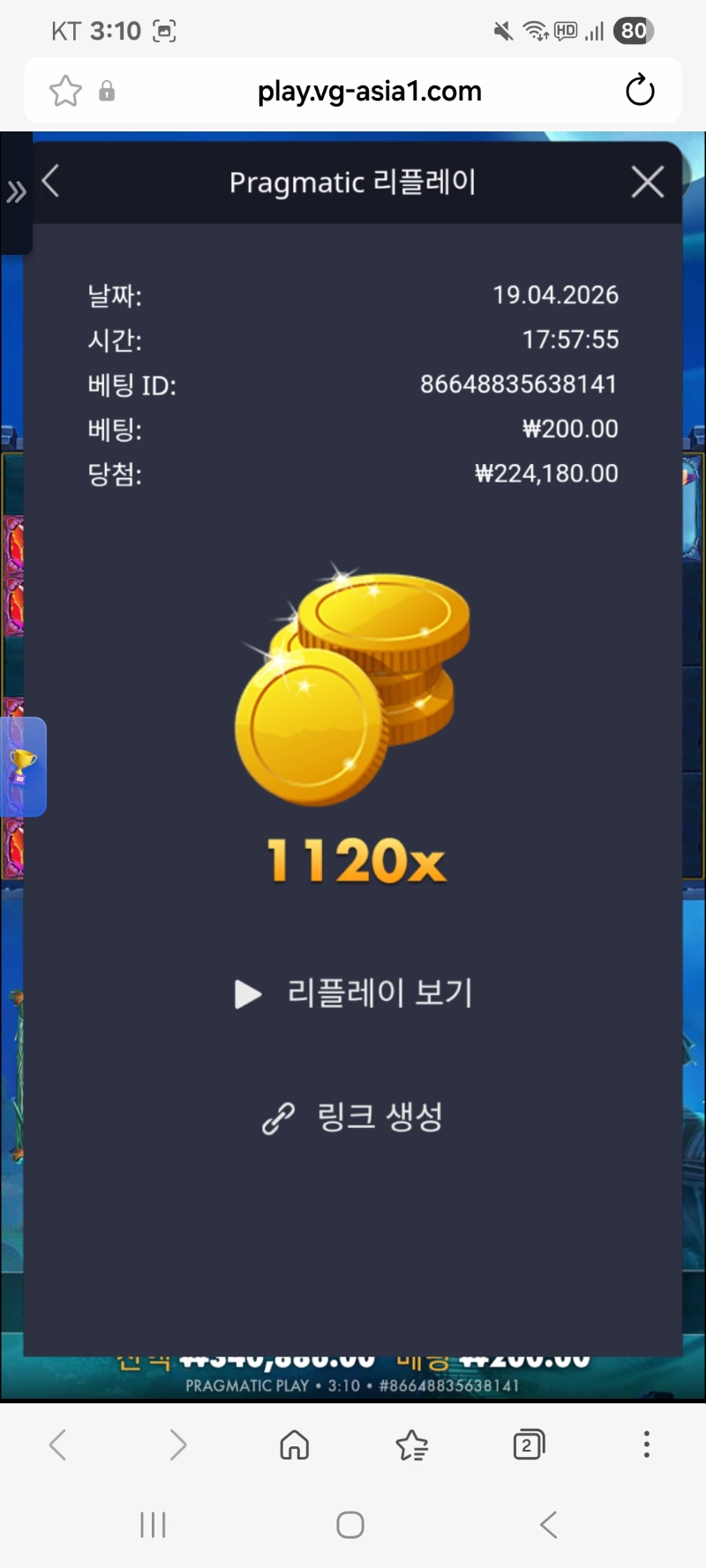Generate a share link with 링크 생성
This screenshot has width=706, height=1568.
tap(354, 1117)
